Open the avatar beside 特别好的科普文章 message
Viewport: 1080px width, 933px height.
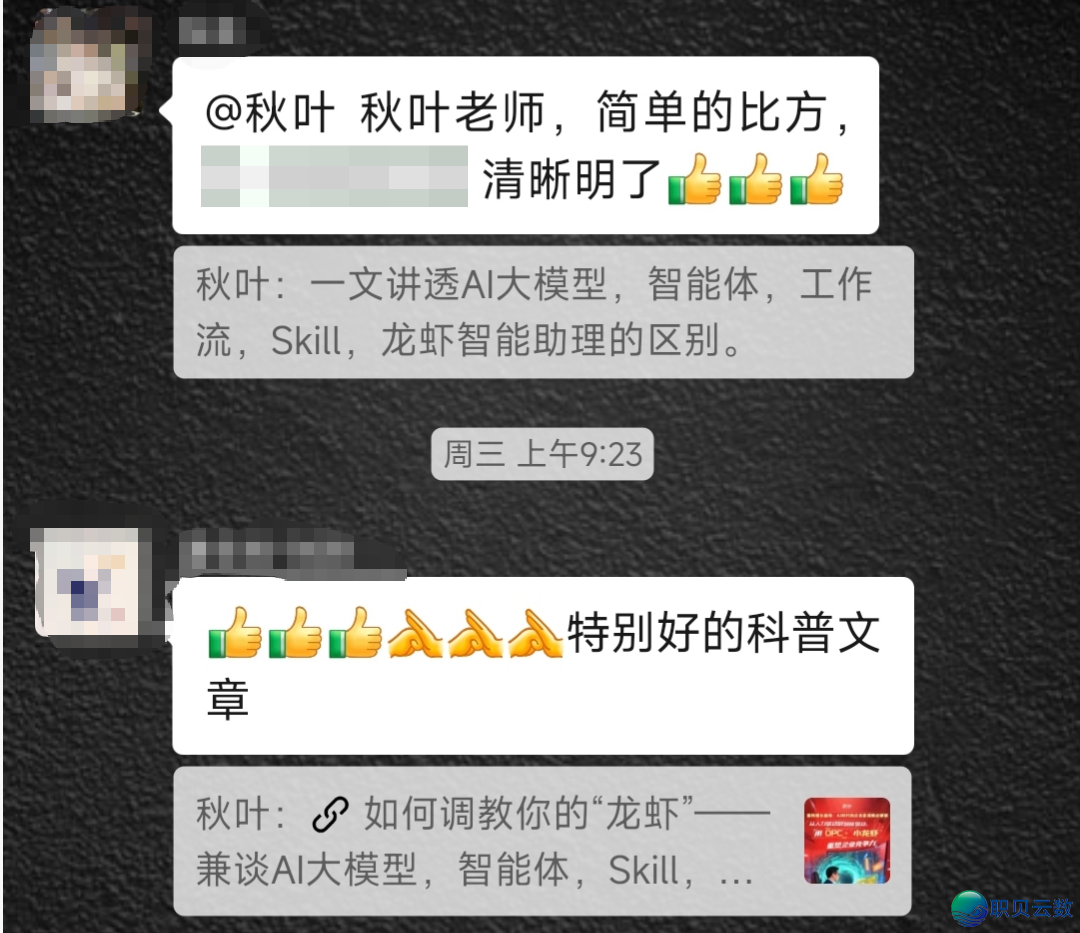pos(88,583)
